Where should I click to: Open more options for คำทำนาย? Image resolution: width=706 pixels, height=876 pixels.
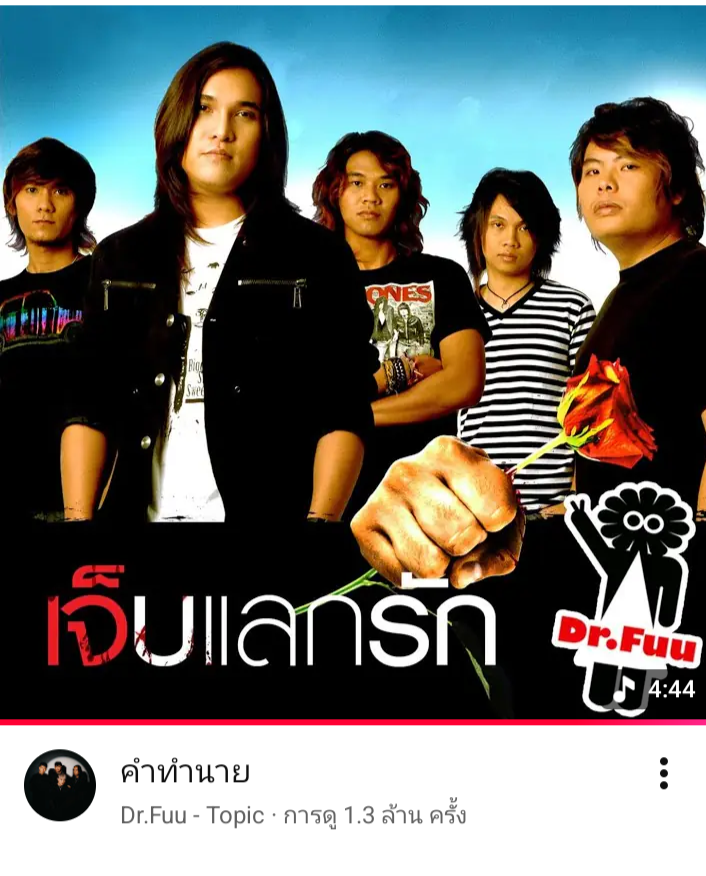[664, 773]
